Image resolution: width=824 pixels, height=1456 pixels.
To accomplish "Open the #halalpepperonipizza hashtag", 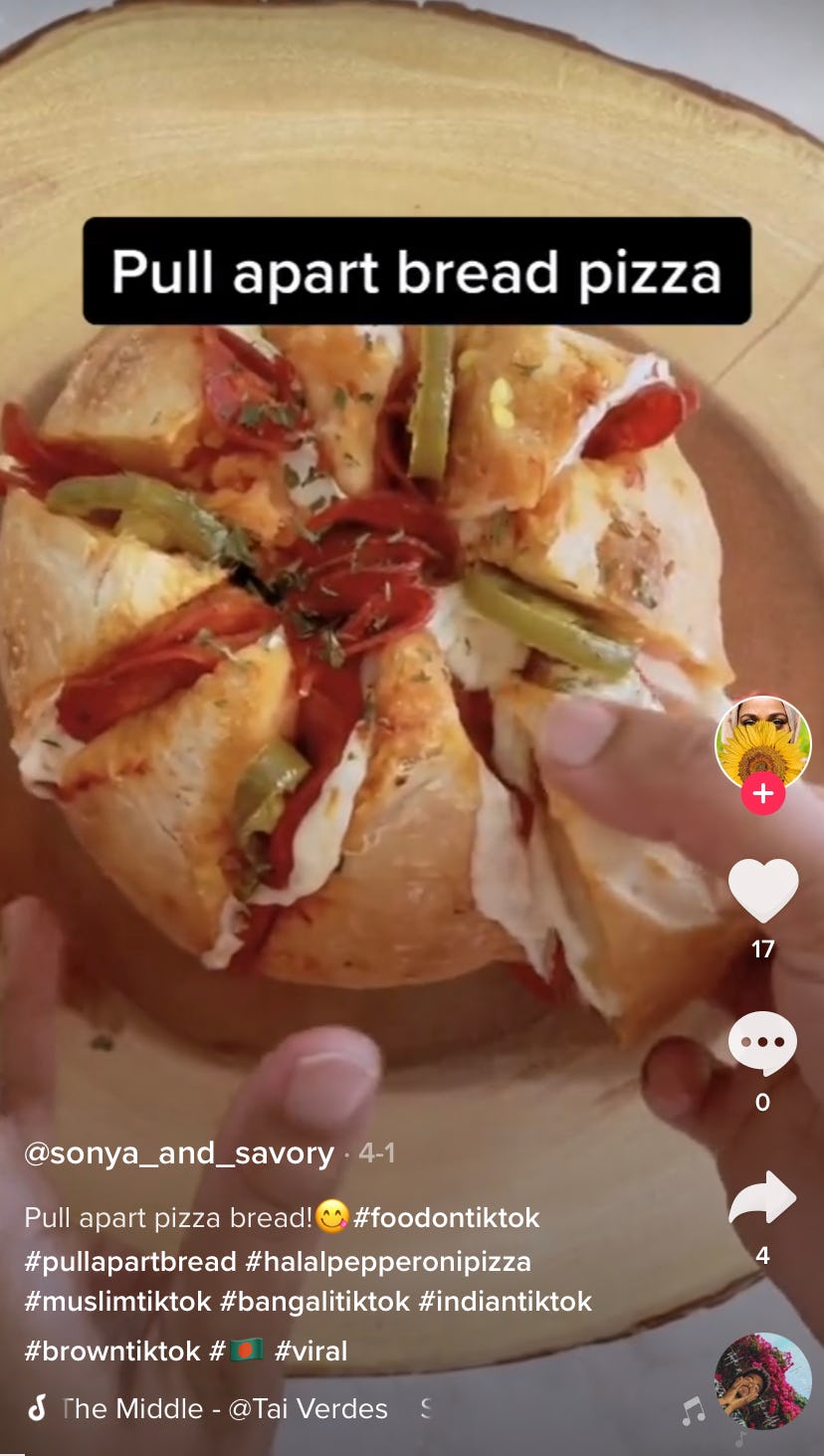I will (x=388, y=1262).
